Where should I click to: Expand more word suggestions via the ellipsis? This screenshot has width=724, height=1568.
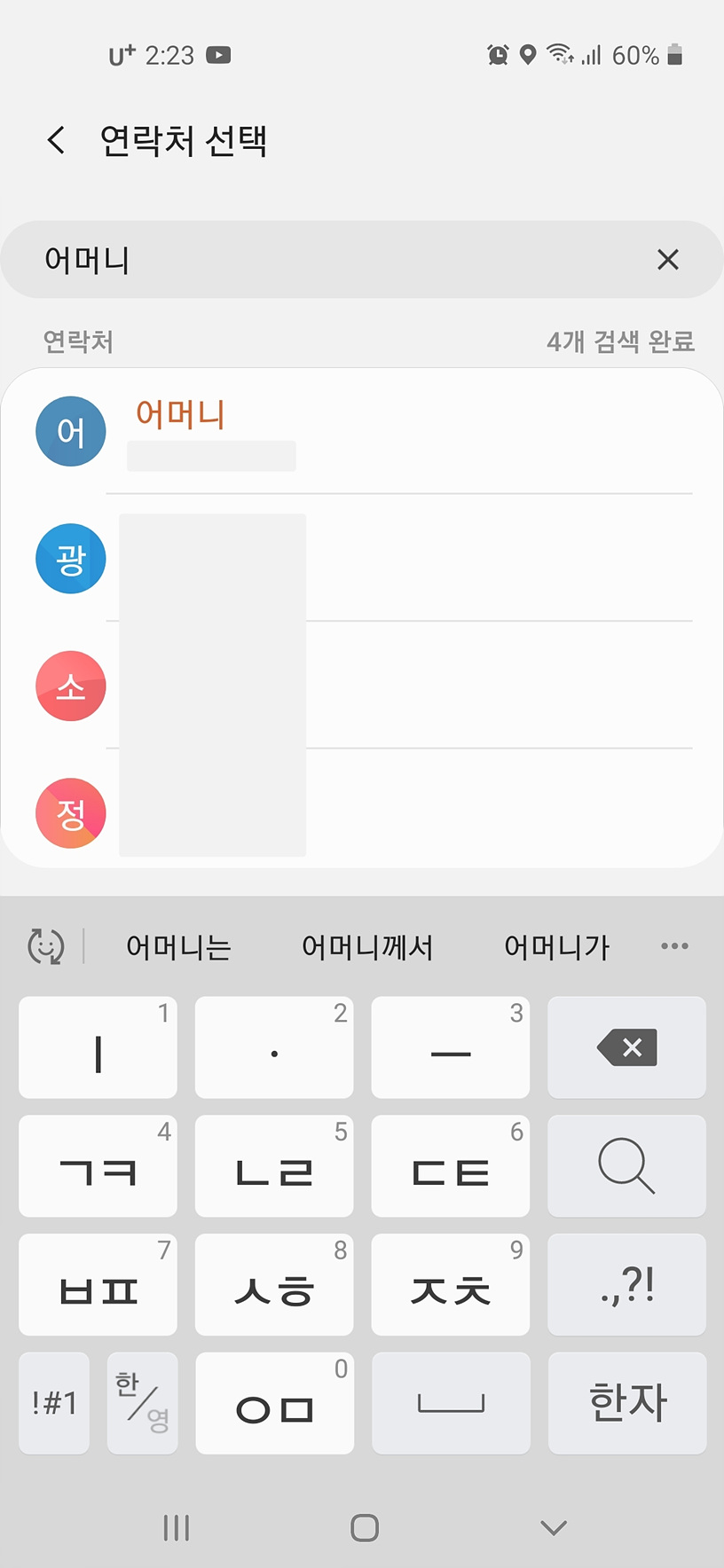click(674, 946)
